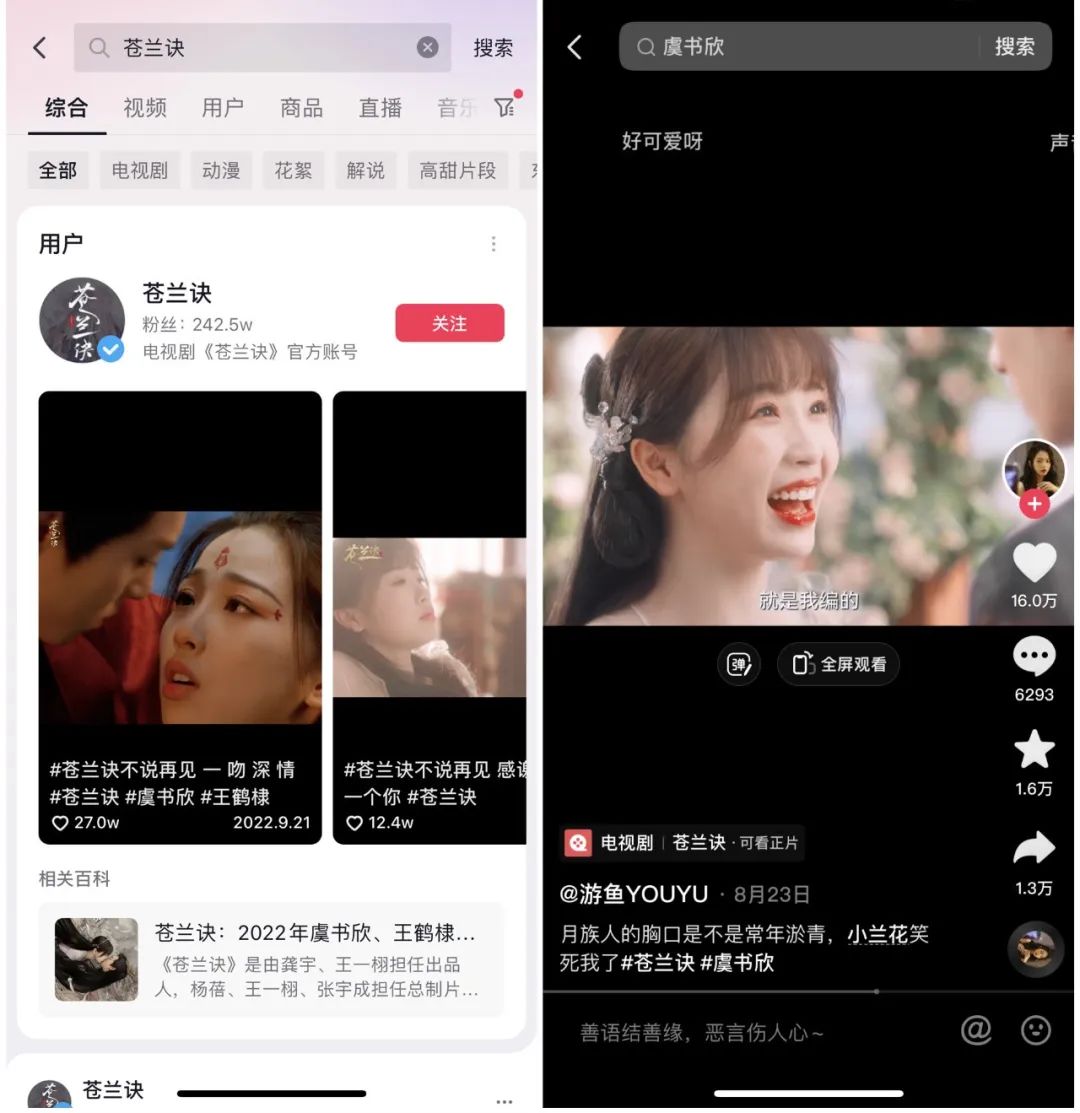Open creator profile link @游鱼YOUYU
Screen dimensions: 1080x1113
634,893
